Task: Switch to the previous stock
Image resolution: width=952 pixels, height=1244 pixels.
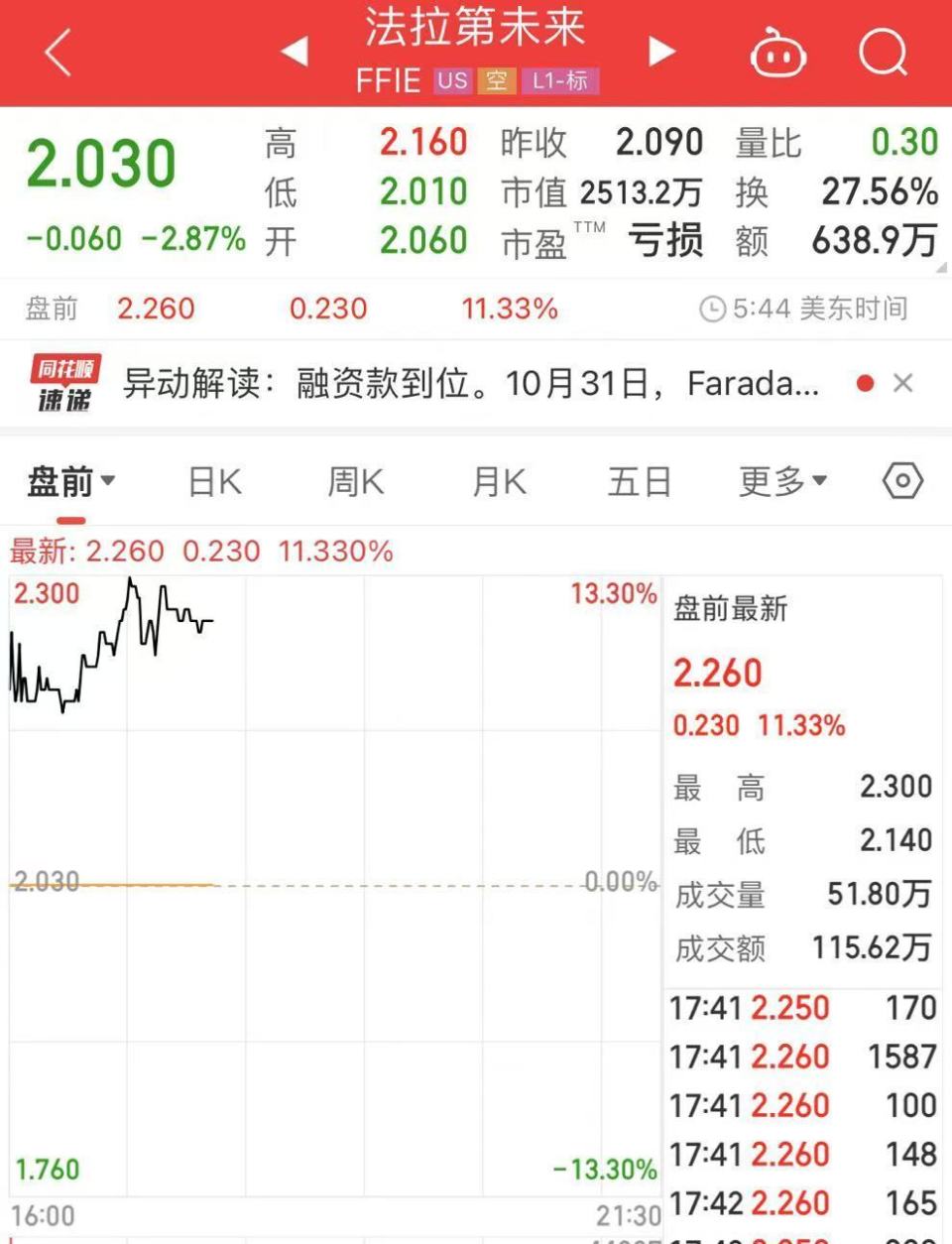Action: click(x=294, y=52)
